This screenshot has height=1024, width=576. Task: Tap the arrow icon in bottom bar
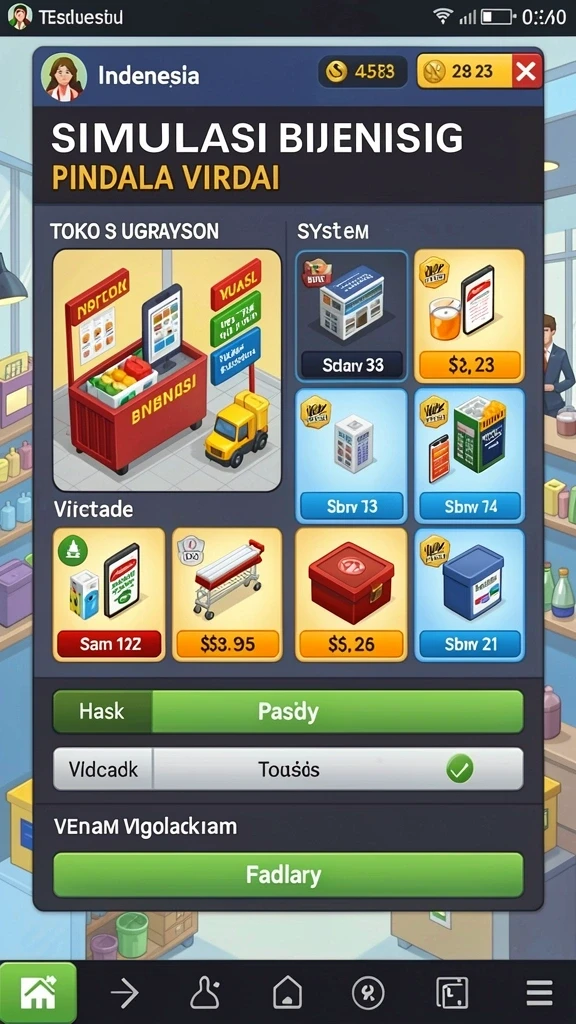tap(124, 993)
